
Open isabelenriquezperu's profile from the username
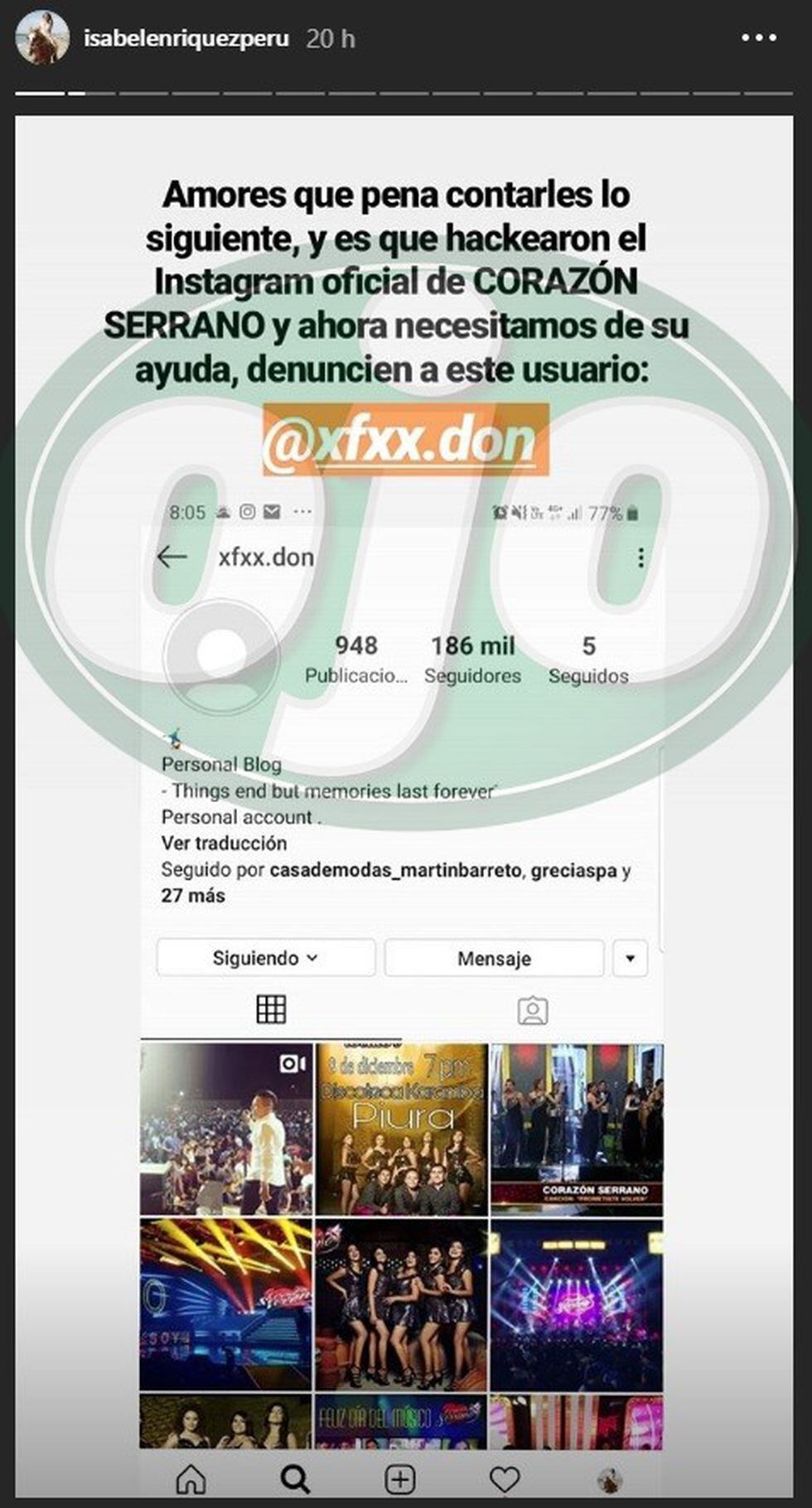pos(186,38)
